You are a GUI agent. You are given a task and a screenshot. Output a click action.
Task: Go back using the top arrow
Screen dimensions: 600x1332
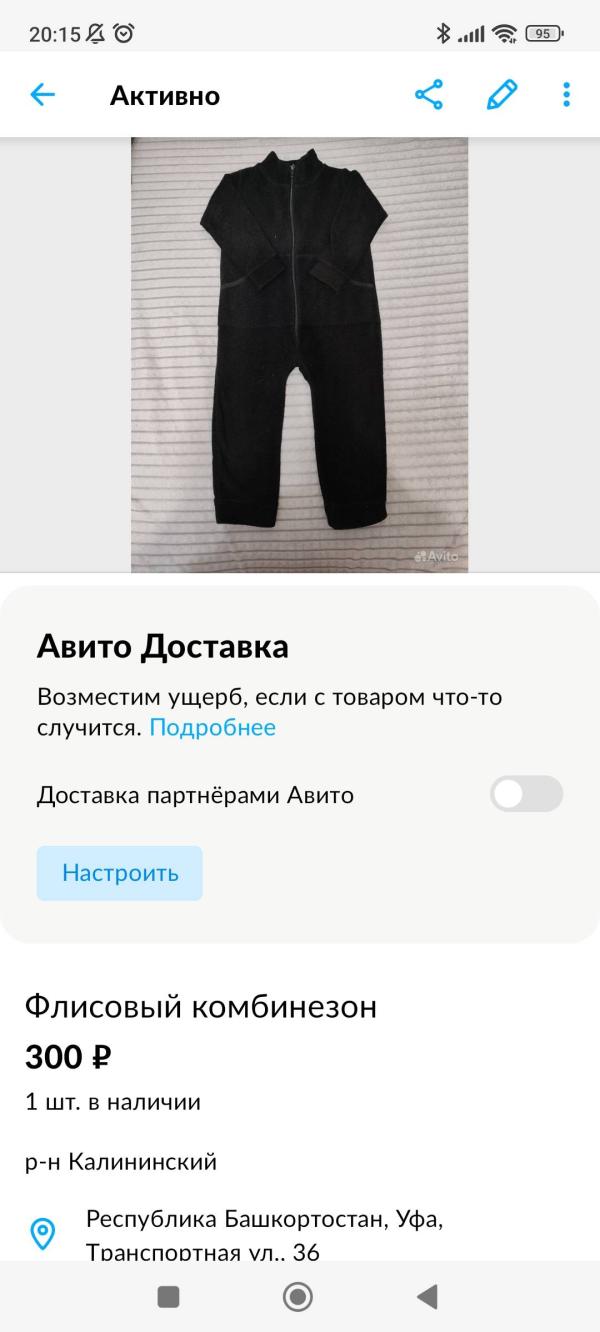(42, 95)
